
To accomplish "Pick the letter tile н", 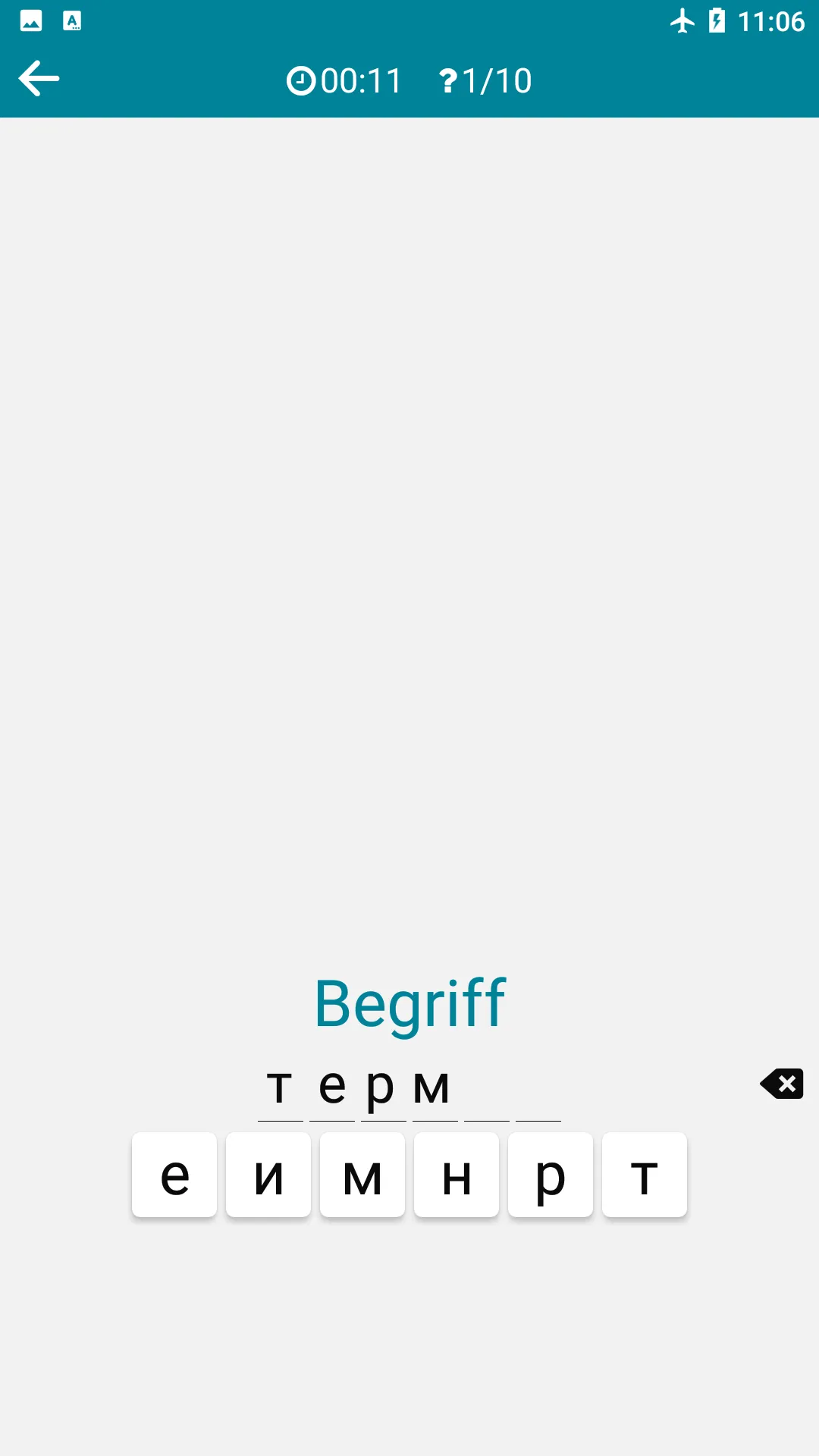I will point(457,1175).
